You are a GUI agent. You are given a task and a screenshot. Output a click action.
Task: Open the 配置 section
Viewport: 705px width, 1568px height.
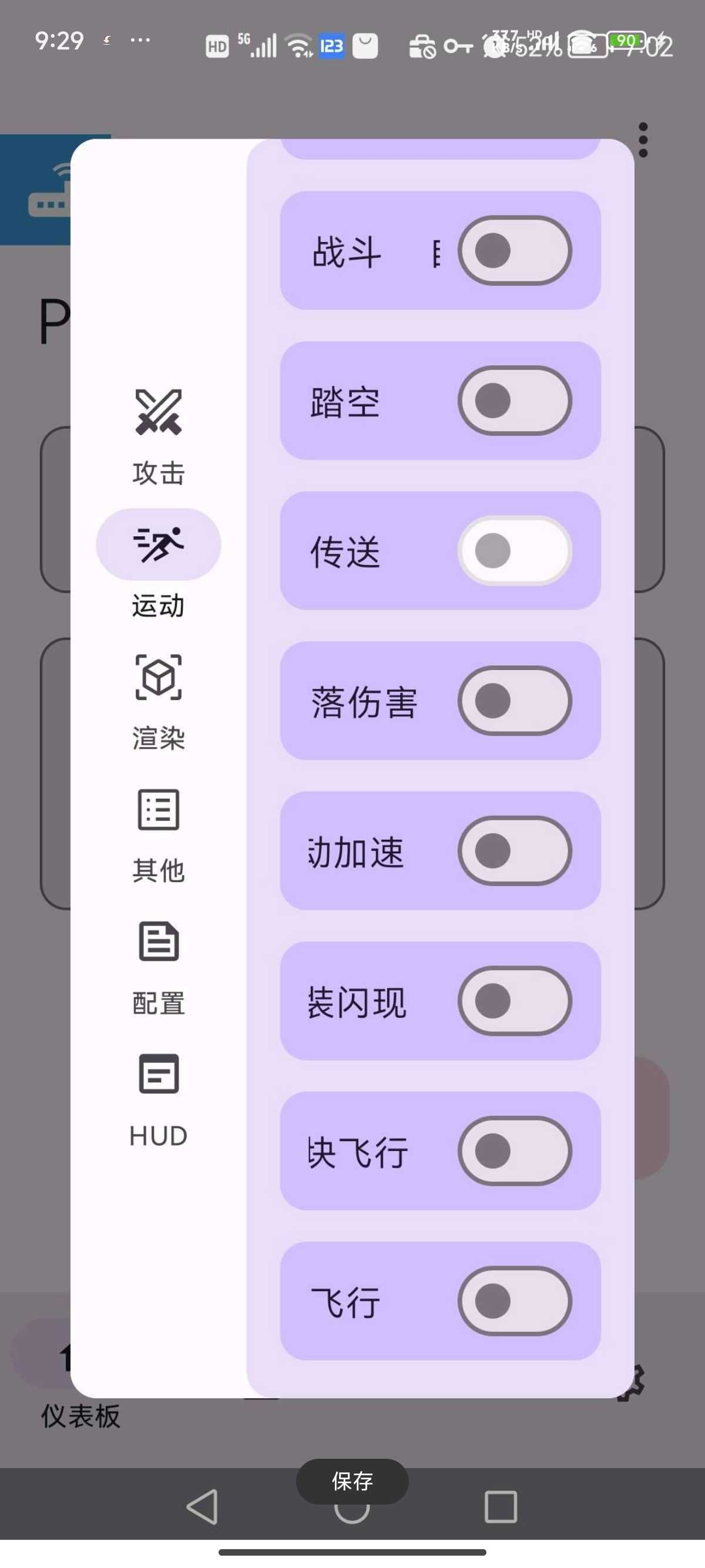pos(158,967)
